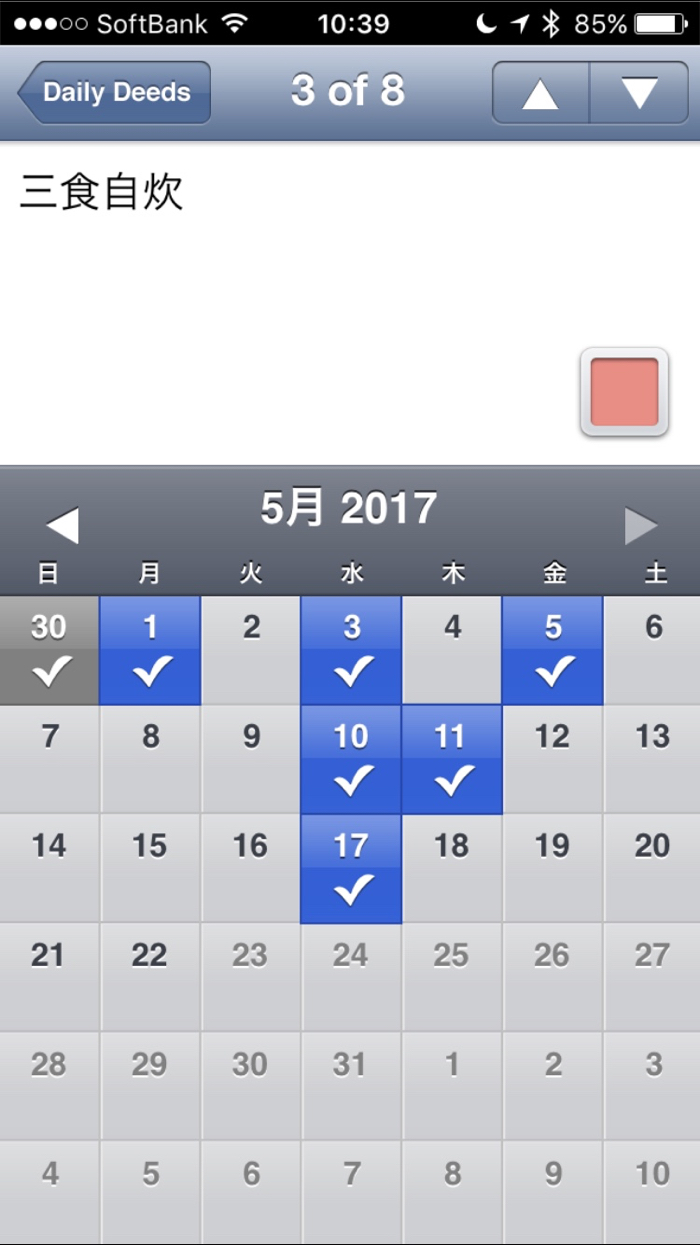The height and width of the screenshot is (1245, 700).
Task: Edit the deed title 三食自炊
Action: point(102,192)
